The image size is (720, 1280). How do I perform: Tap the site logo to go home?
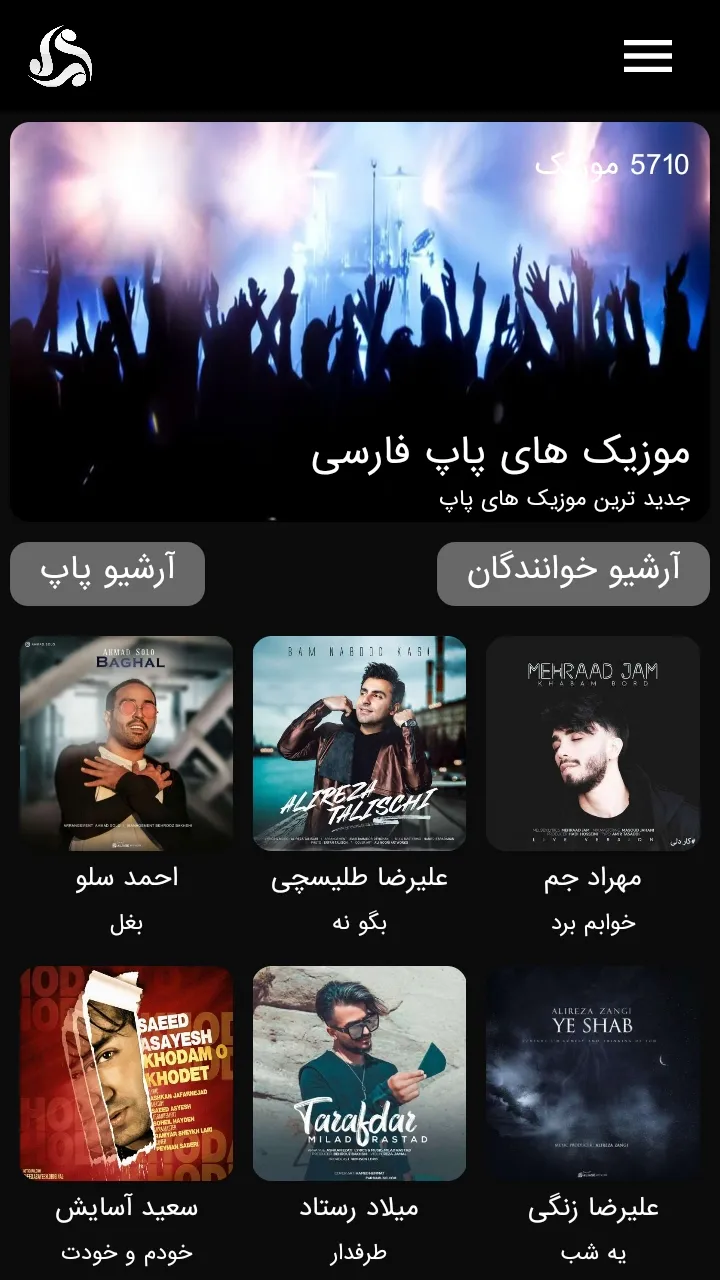(x=61, y=56)
